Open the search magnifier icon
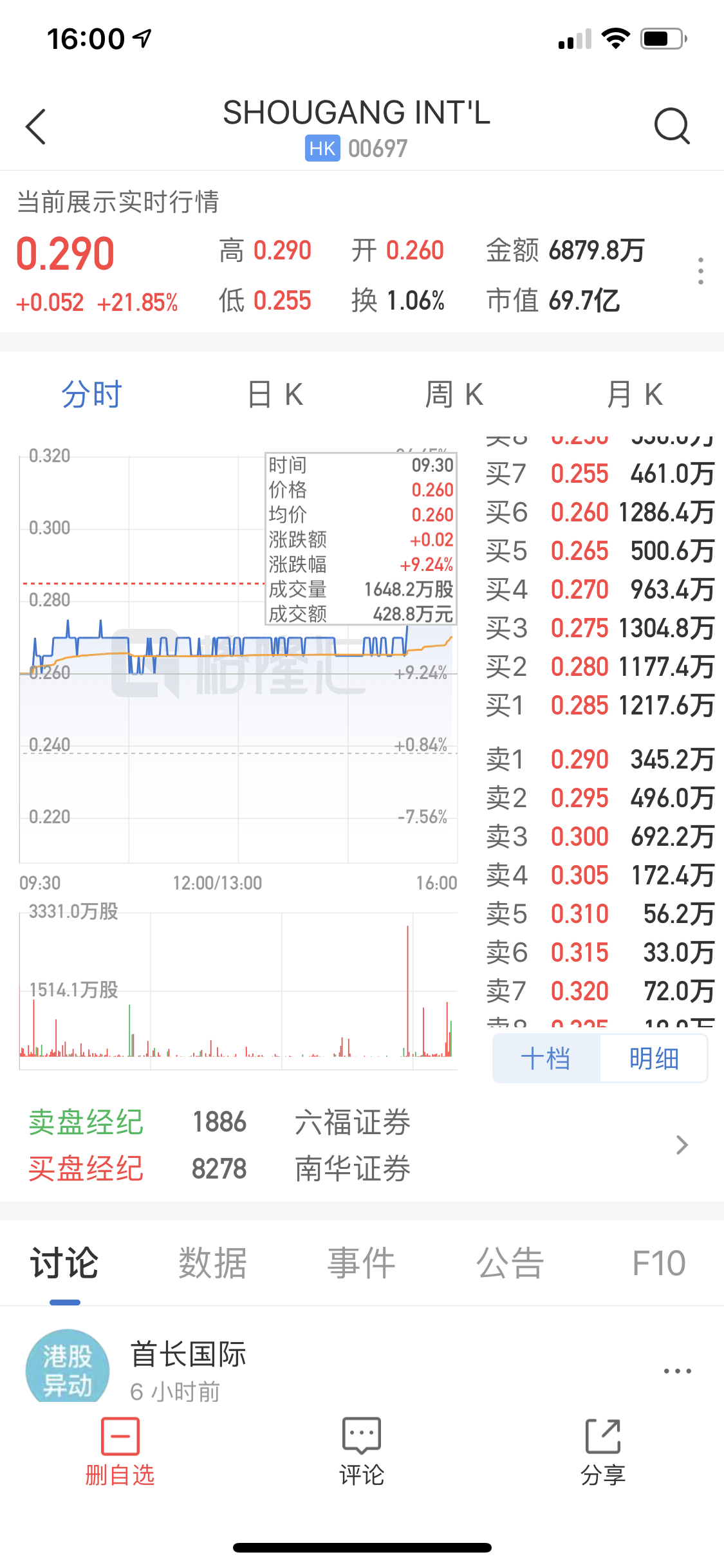 coord(671,126)
